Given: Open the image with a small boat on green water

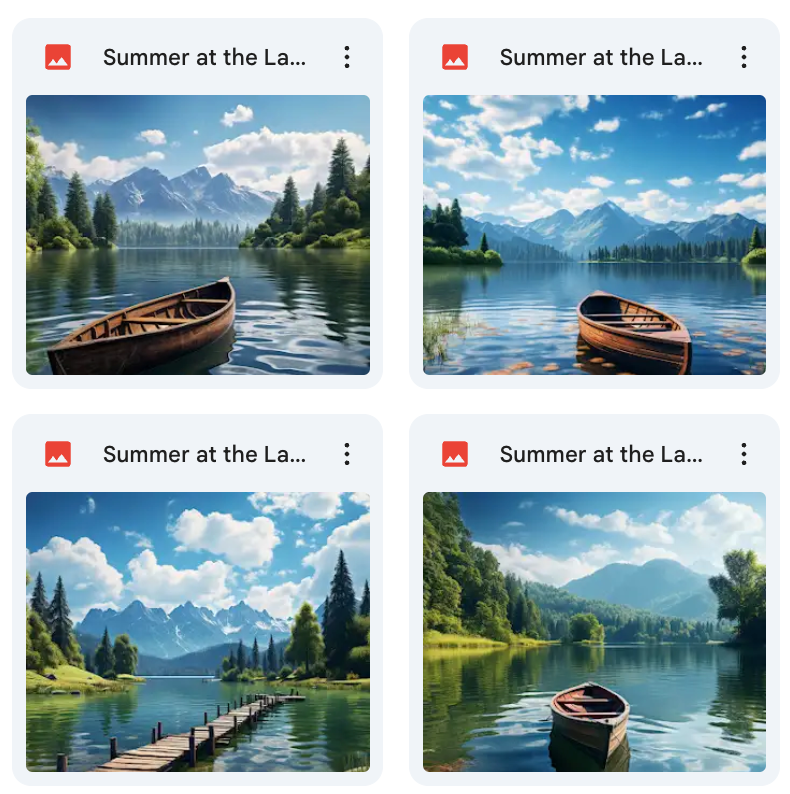Looking at the screenshot, I should (594, 631).
